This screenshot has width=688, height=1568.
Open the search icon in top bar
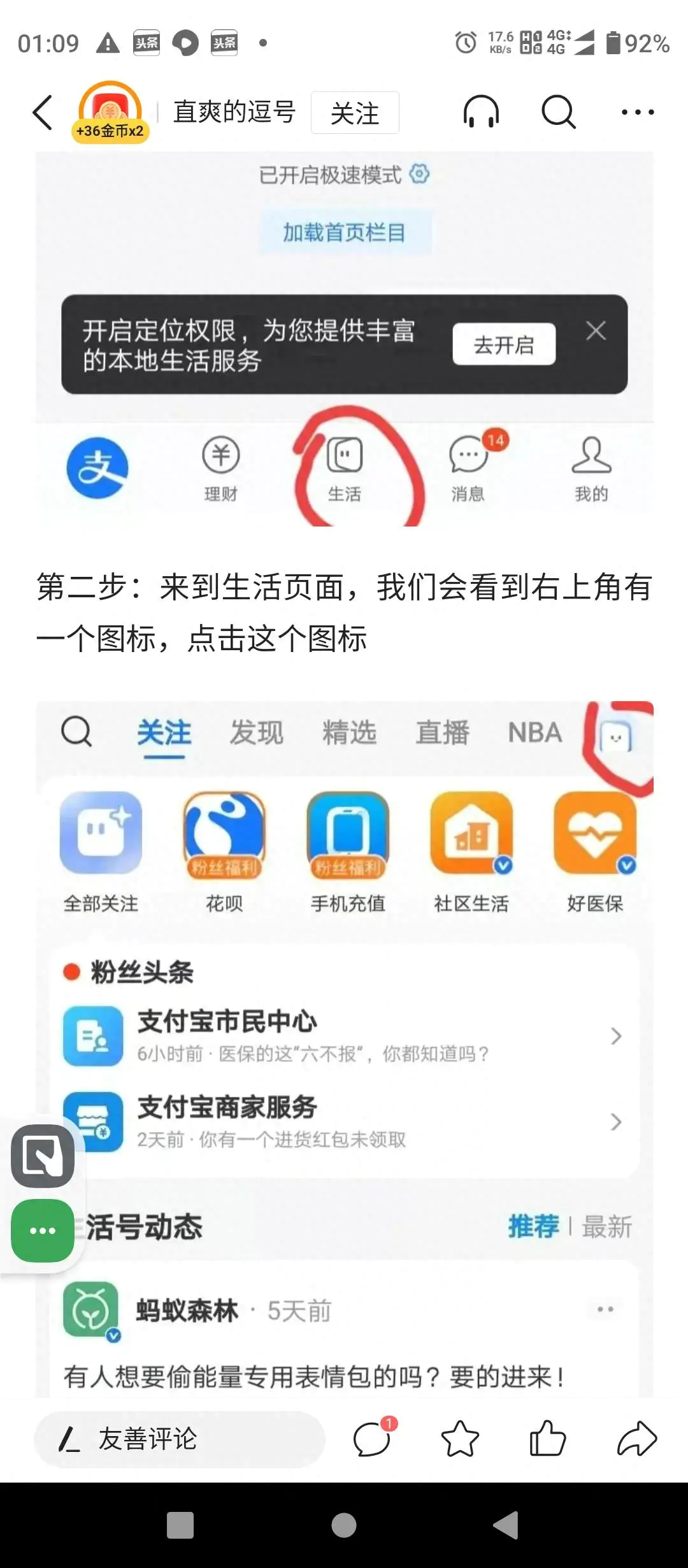[x=558, y=112]
